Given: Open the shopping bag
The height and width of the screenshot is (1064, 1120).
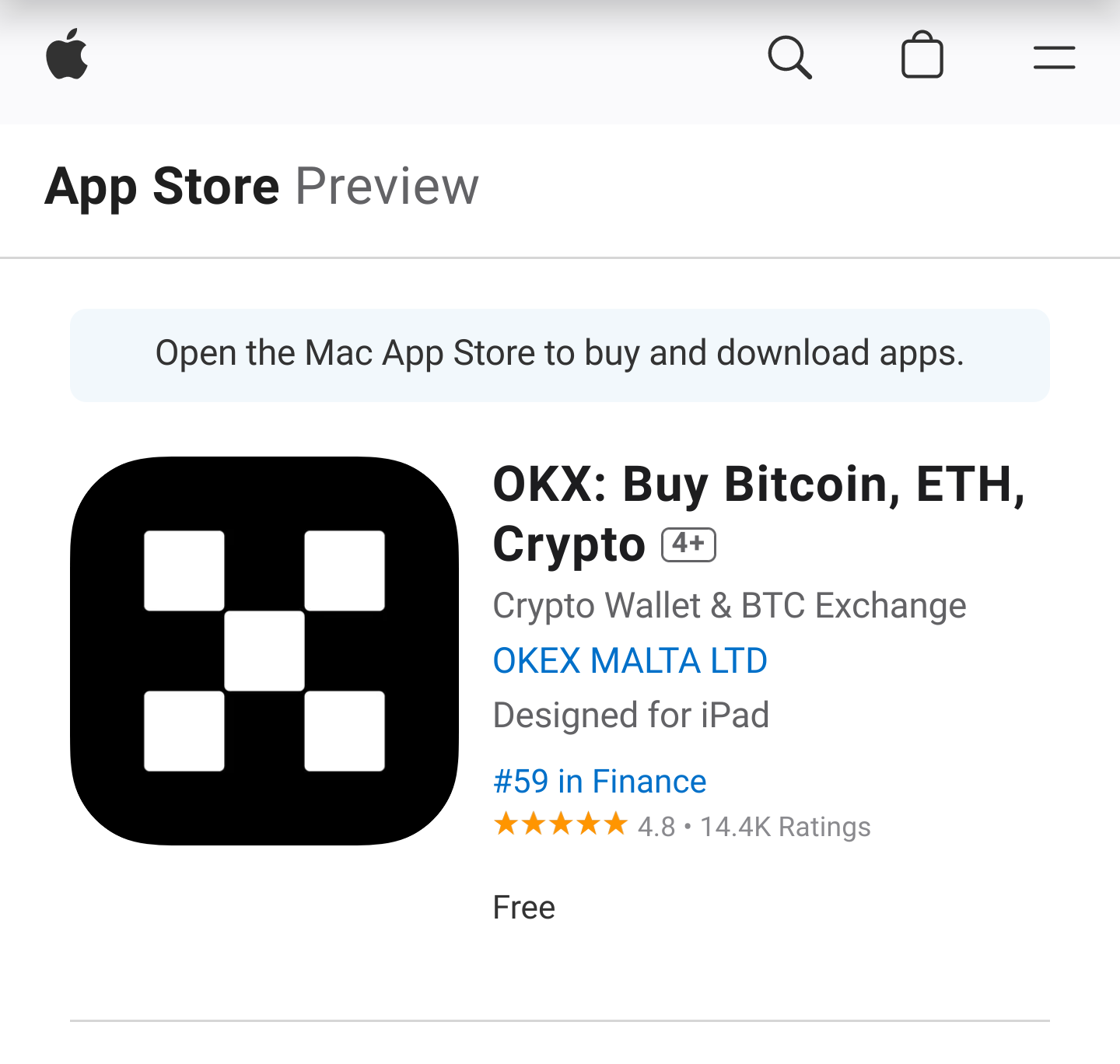Looking at the screenshot, I should [x=922, y=55].
